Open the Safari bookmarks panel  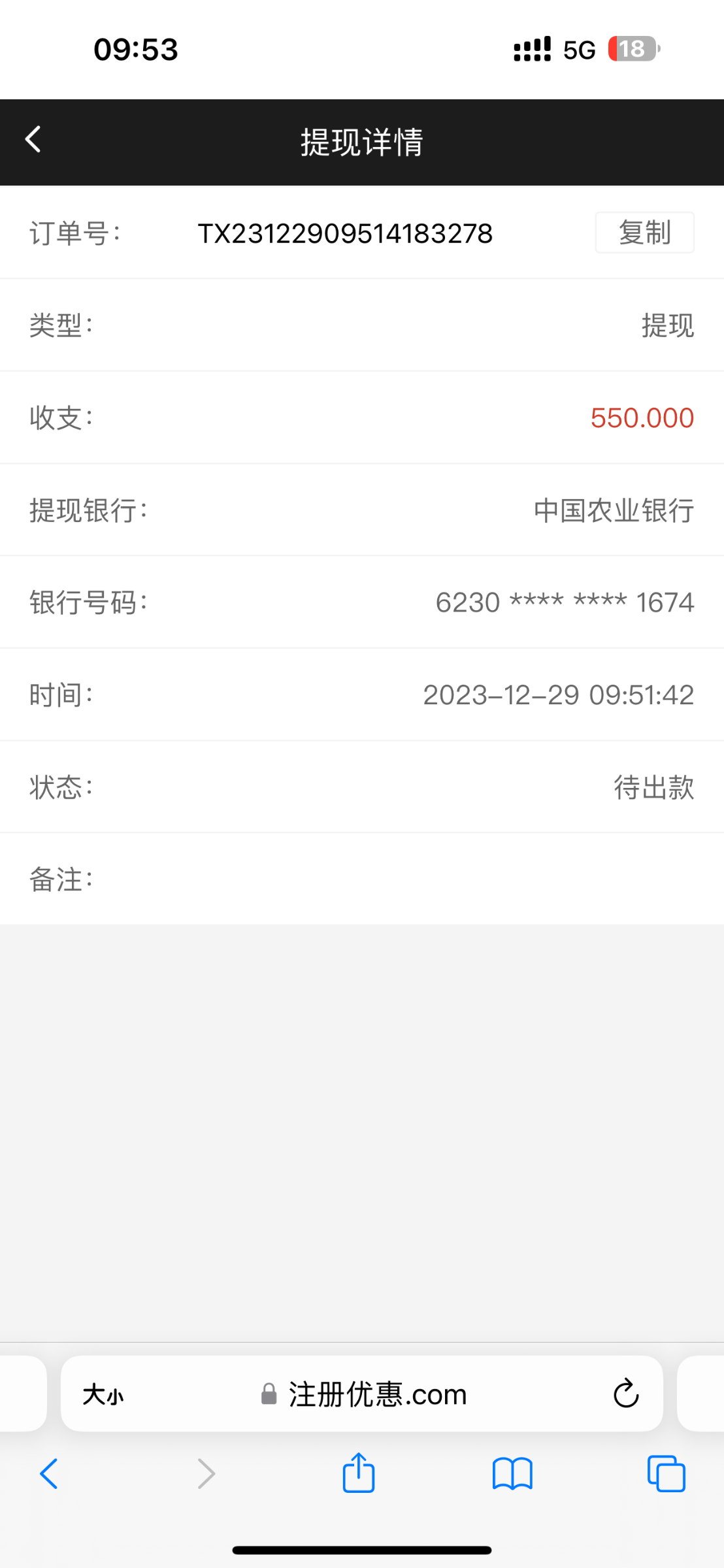pyautogui.click(x=512, y=1473)
